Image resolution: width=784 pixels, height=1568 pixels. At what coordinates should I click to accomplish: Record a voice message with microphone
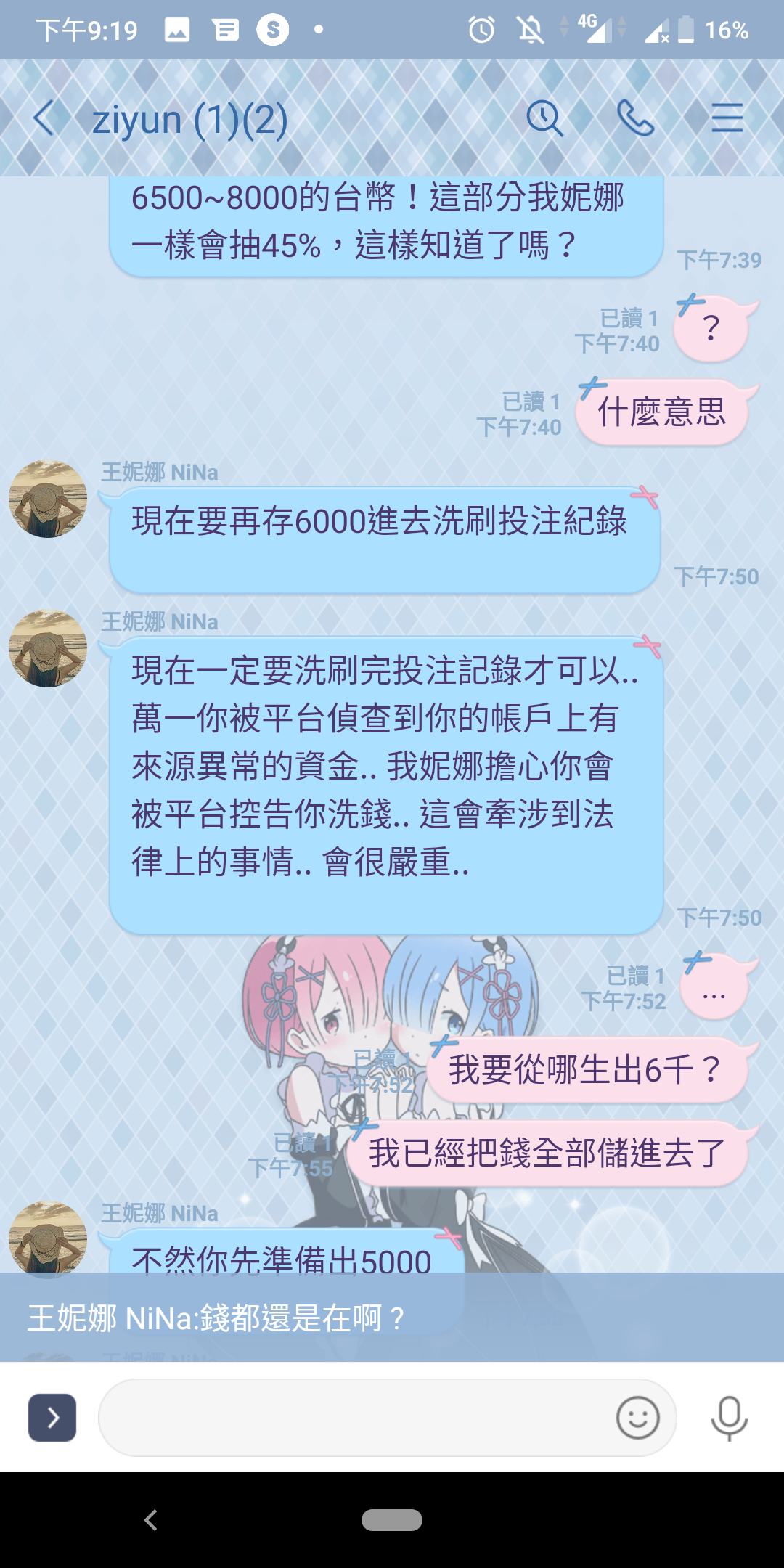729,1417
